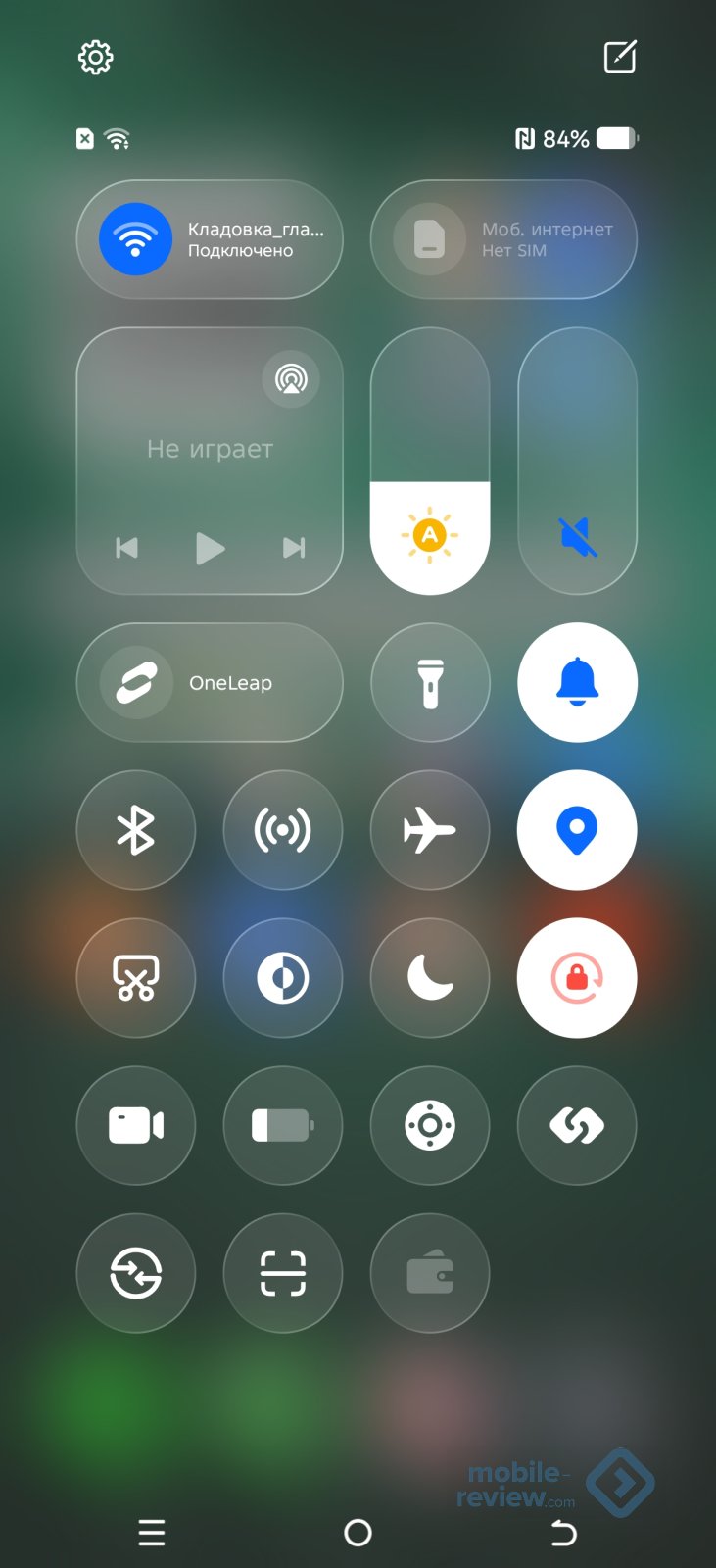This screenshot has width=716, height=1568.
Task: Open the media casting output icon
Action: coord(291,378)
